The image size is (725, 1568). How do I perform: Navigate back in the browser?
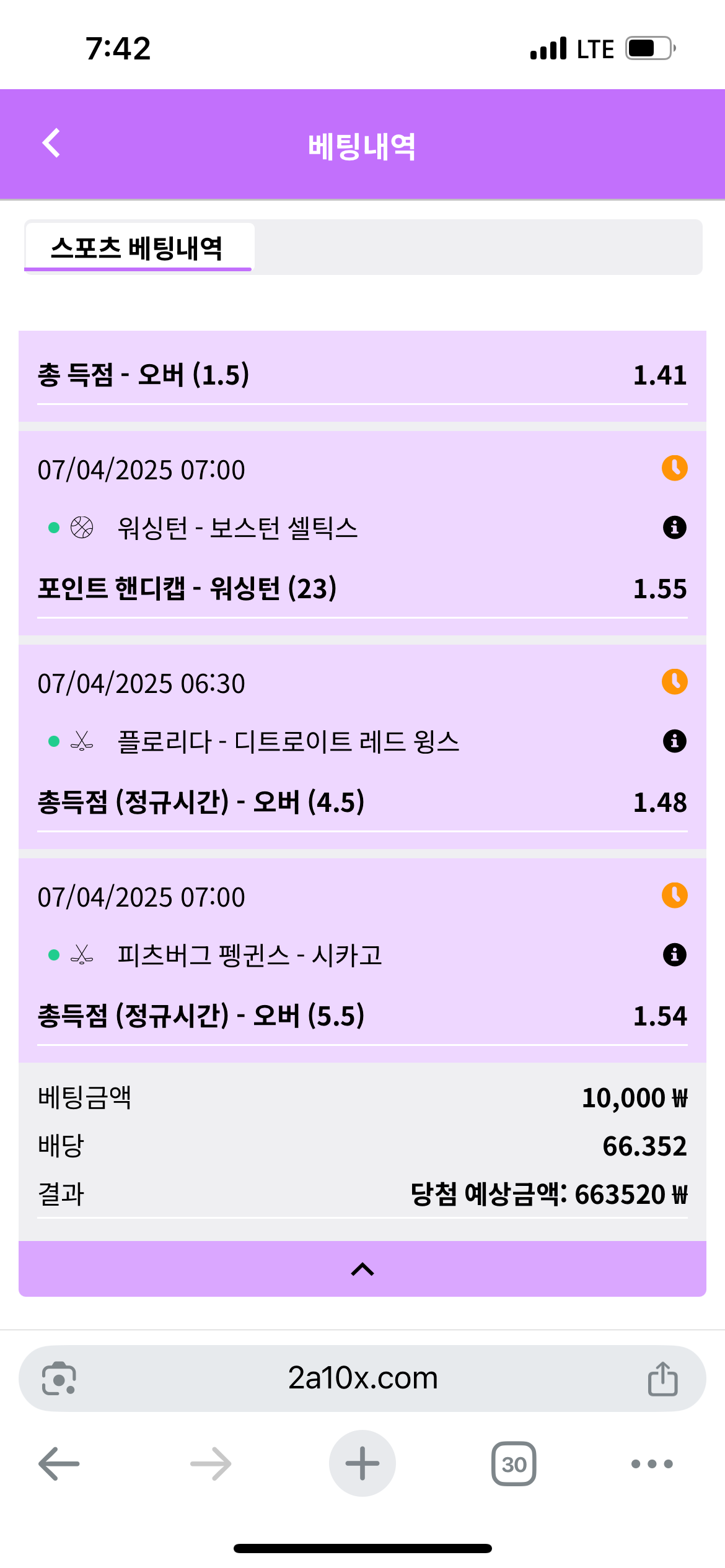[x=59, y=1464]
